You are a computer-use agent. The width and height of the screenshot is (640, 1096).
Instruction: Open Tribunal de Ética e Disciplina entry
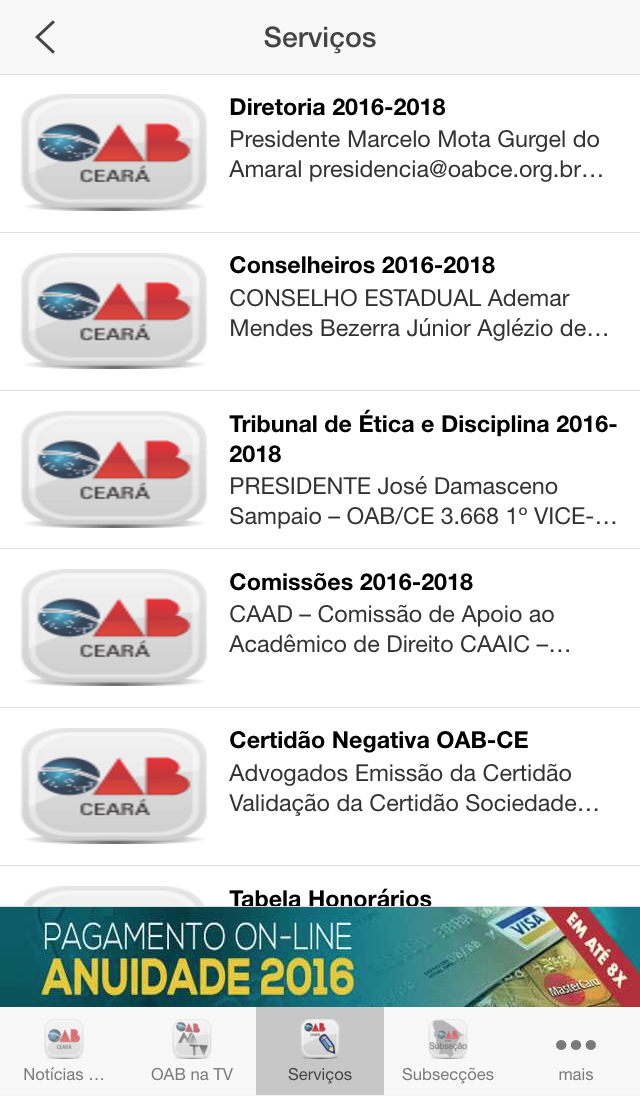point(320,470)
